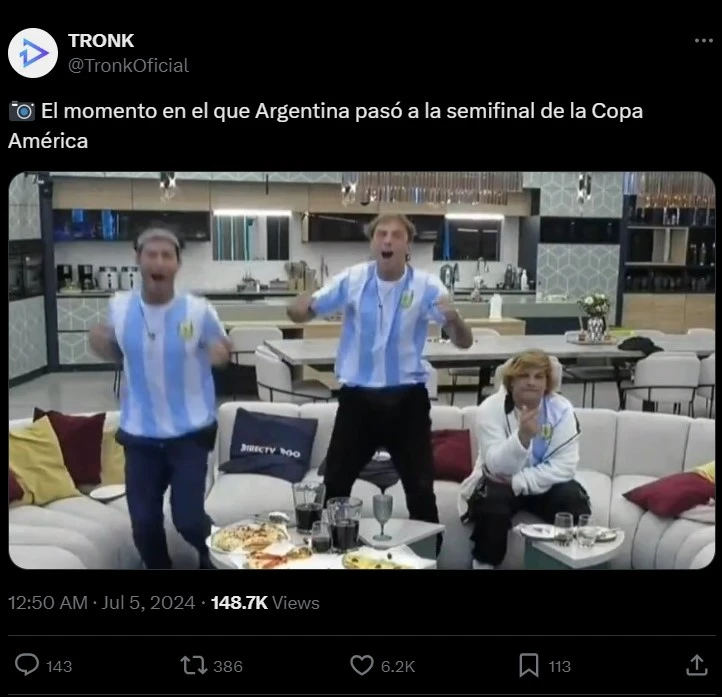Open the celebration photo in the tweet
The image size is (722, 697).
tap(361, 371)
